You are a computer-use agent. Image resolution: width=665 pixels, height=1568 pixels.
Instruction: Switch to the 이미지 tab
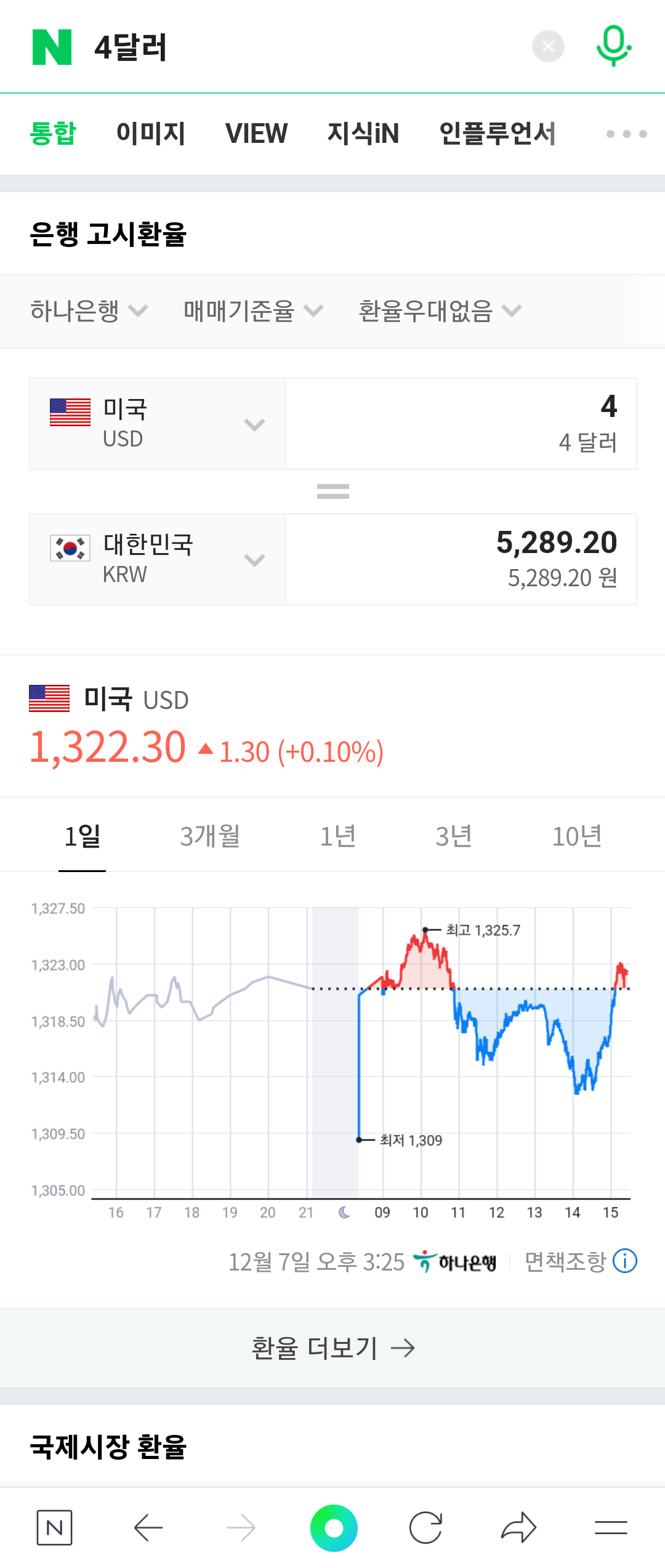151,134
